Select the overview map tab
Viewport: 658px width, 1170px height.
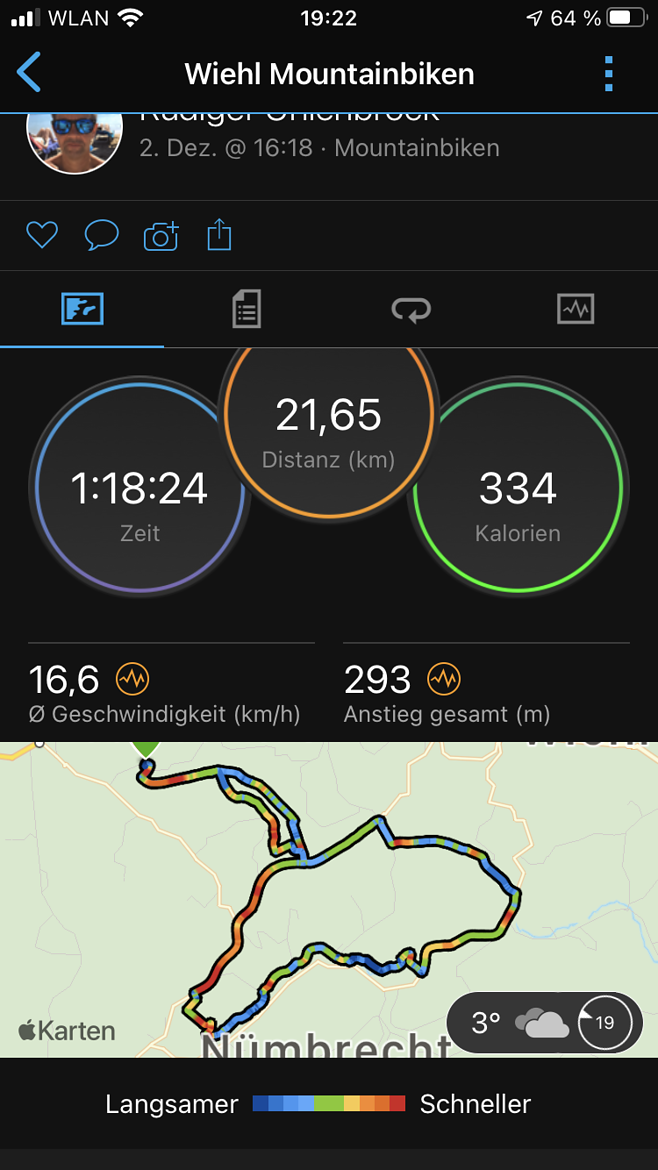pos(82,309)
